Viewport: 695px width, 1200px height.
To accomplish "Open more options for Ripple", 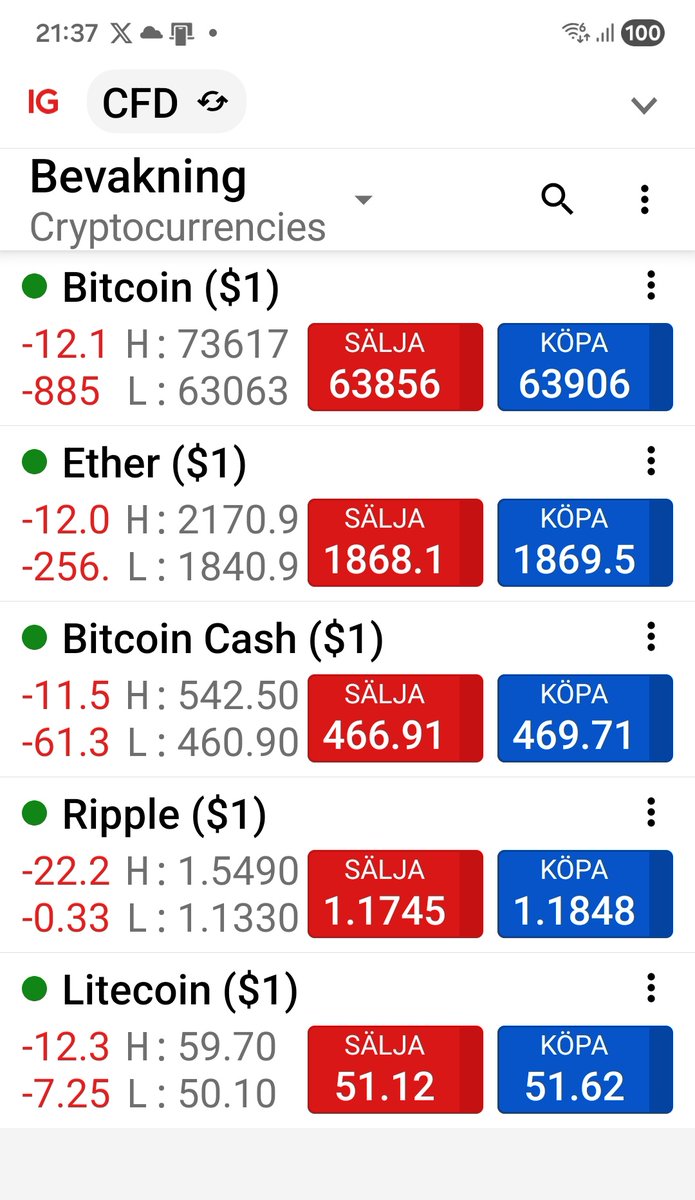I will [651, 813].
